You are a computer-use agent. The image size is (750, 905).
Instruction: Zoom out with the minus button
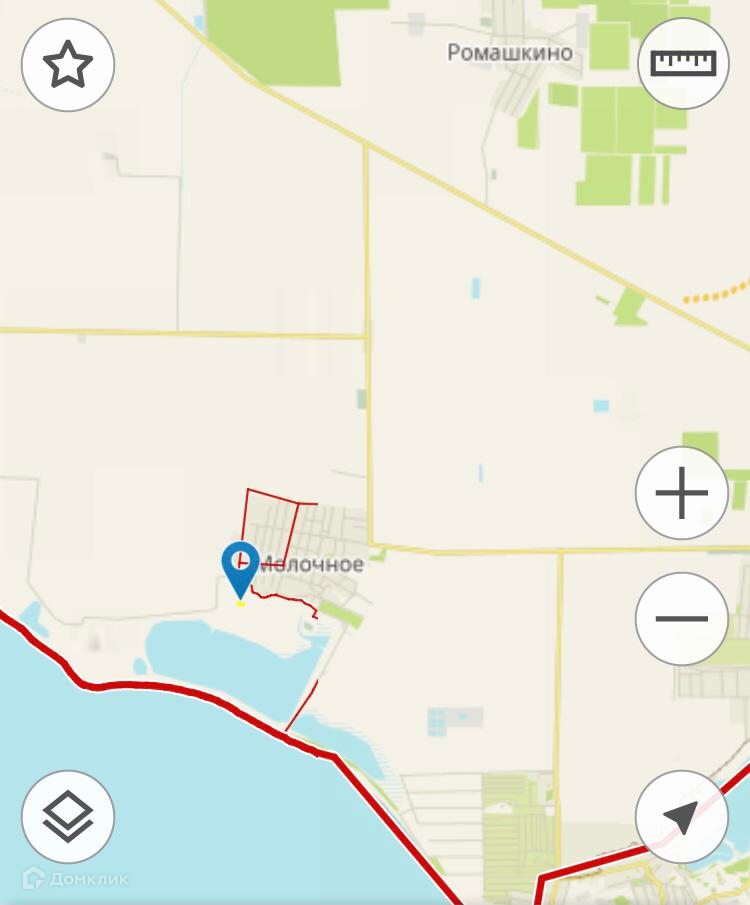682,618
